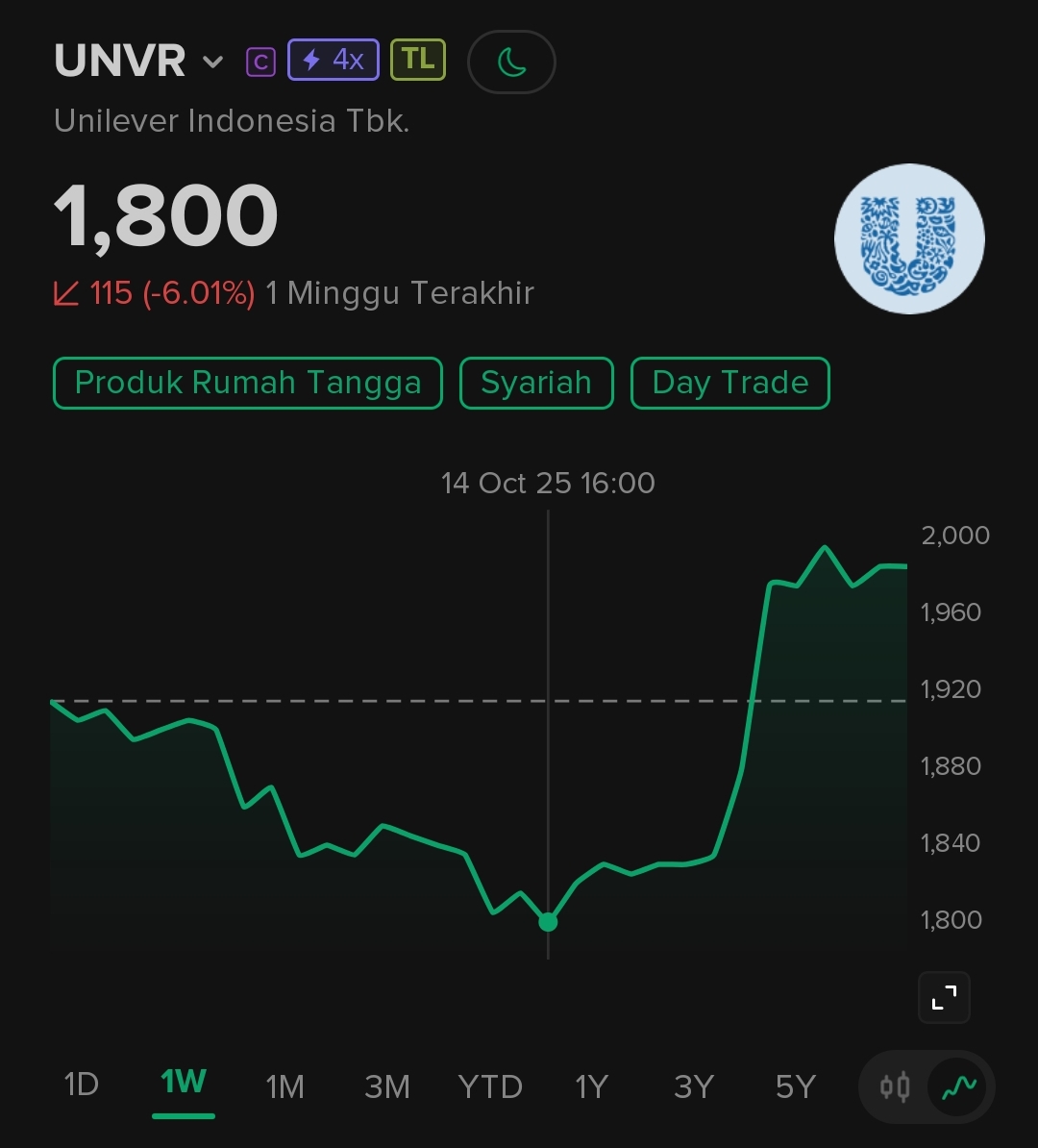Switch to candlestick chart view
Screen dimensions: 1038x1148
895,1087
